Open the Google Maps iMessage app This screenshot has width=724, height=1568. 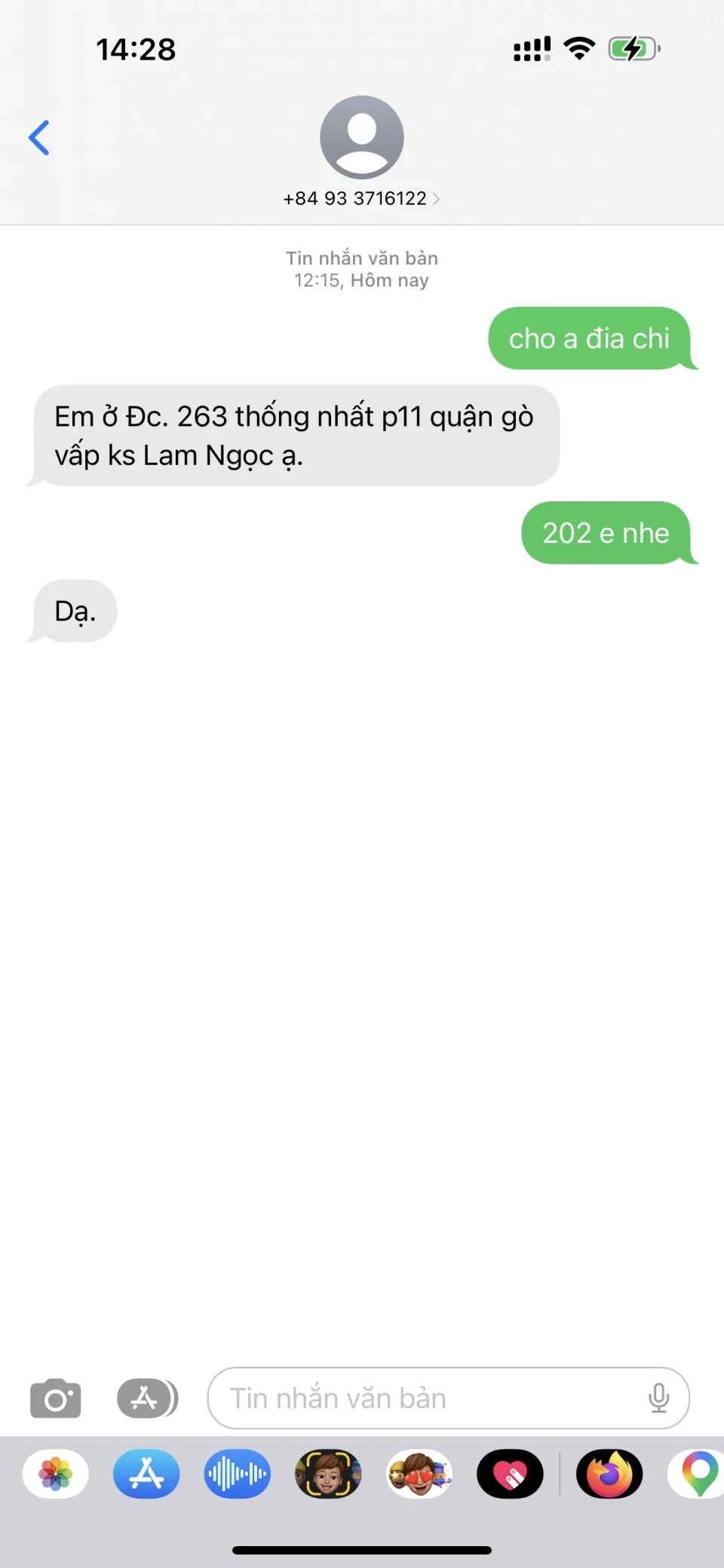[x=698, y=1474]
